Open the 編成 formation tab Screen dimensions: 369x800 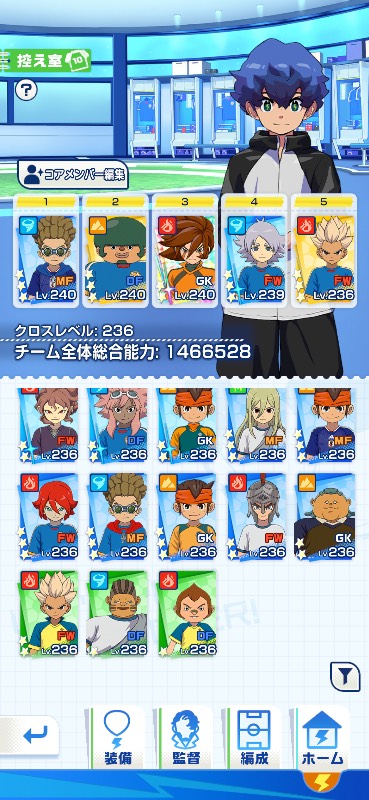tap(254, 737)
